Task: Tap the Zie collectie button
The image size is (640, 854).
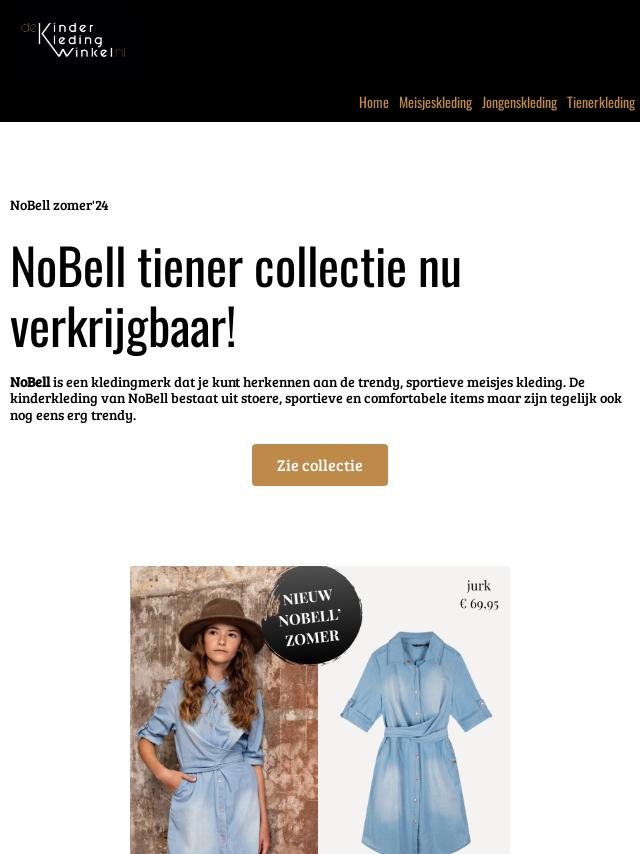Action: 319,465
